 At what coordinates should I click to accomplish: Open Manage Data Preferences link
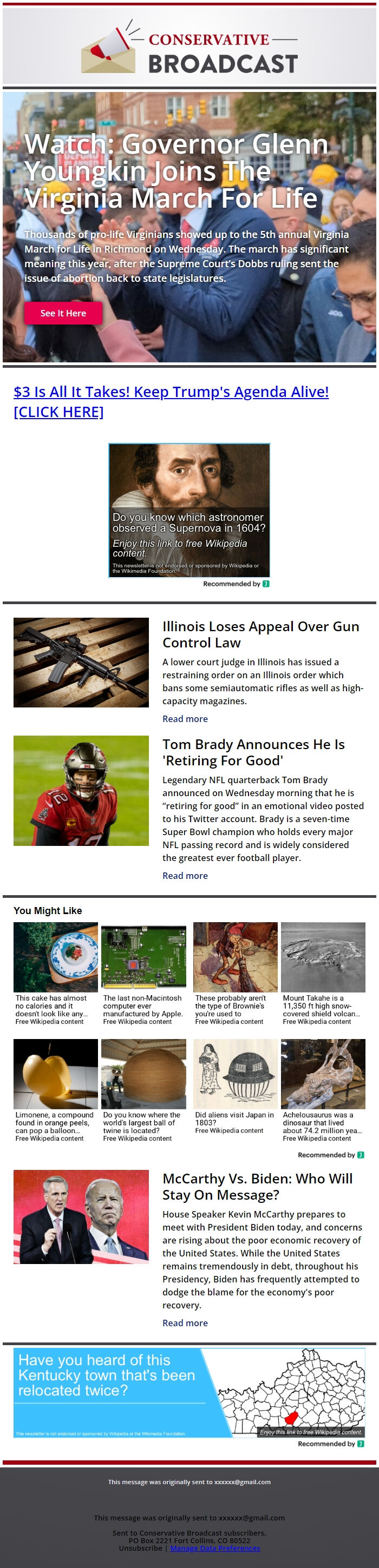click(x=215, y=1547)
